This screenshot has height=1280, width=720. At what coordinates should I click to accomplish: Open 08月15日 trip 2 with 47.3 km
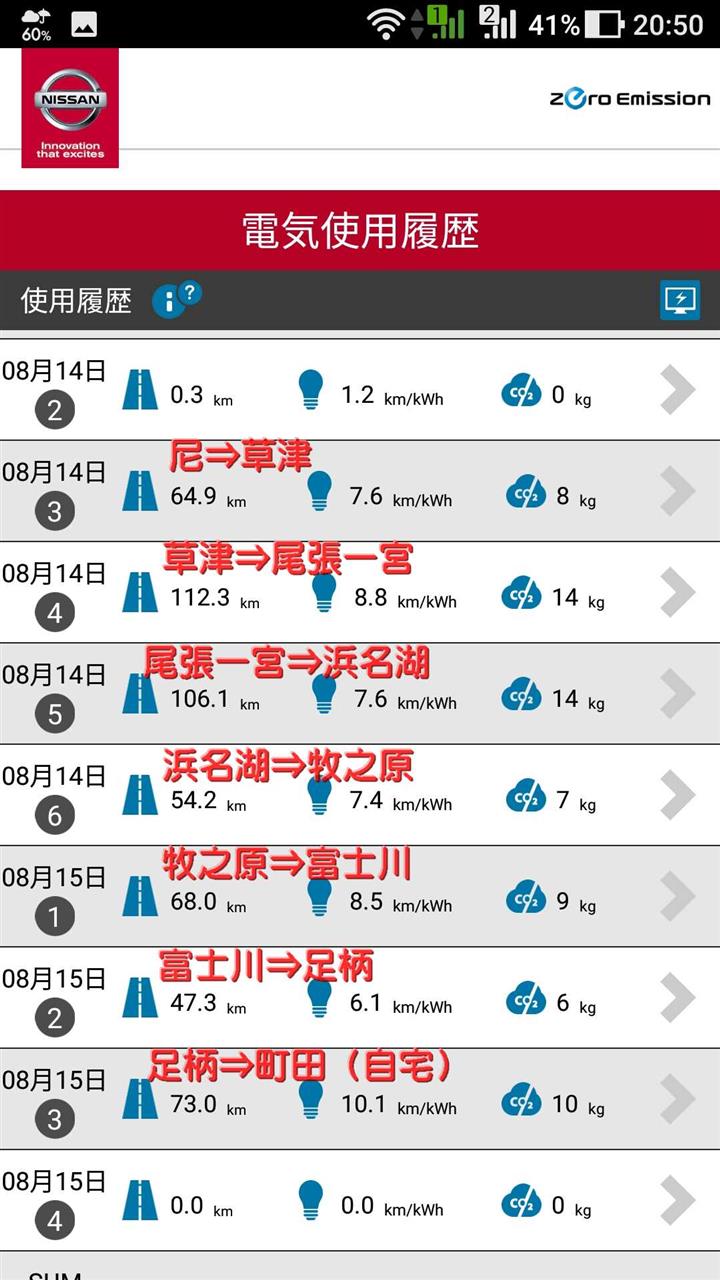360,1000
